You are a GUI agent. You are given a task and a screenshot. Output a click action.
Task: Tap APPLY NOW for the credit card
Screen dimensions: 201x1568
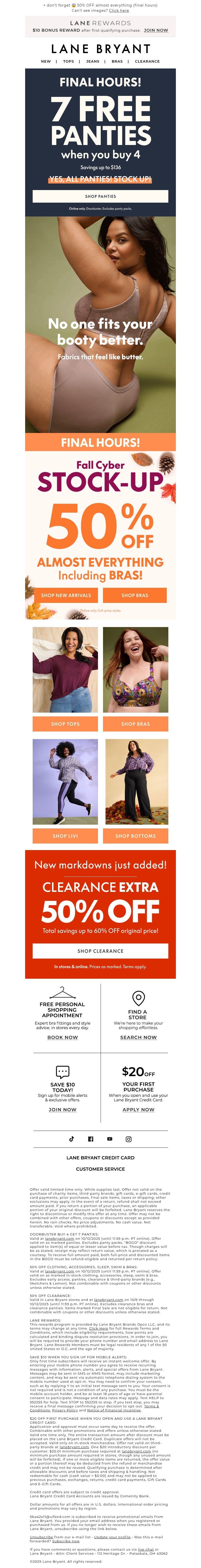point(138,1110)
